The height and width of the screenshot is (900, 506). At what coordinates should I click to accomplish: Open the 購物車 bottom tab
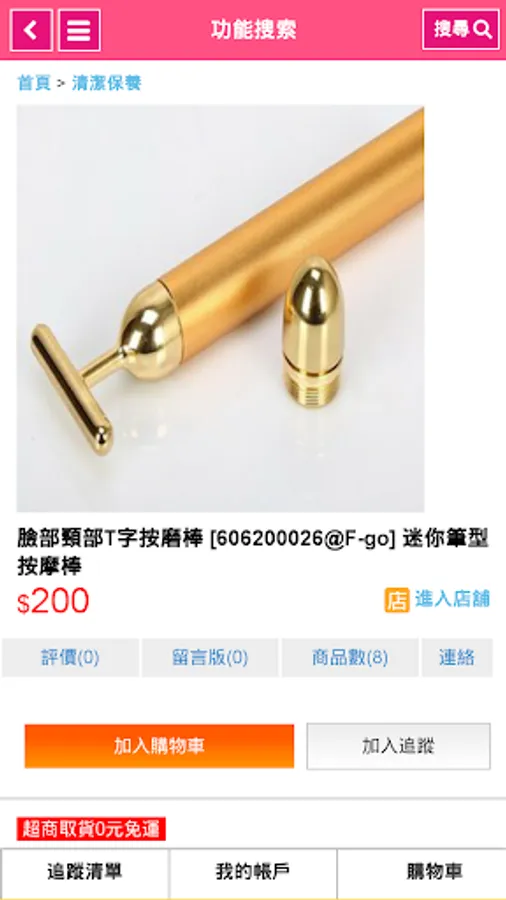click(x=422, y=872)
